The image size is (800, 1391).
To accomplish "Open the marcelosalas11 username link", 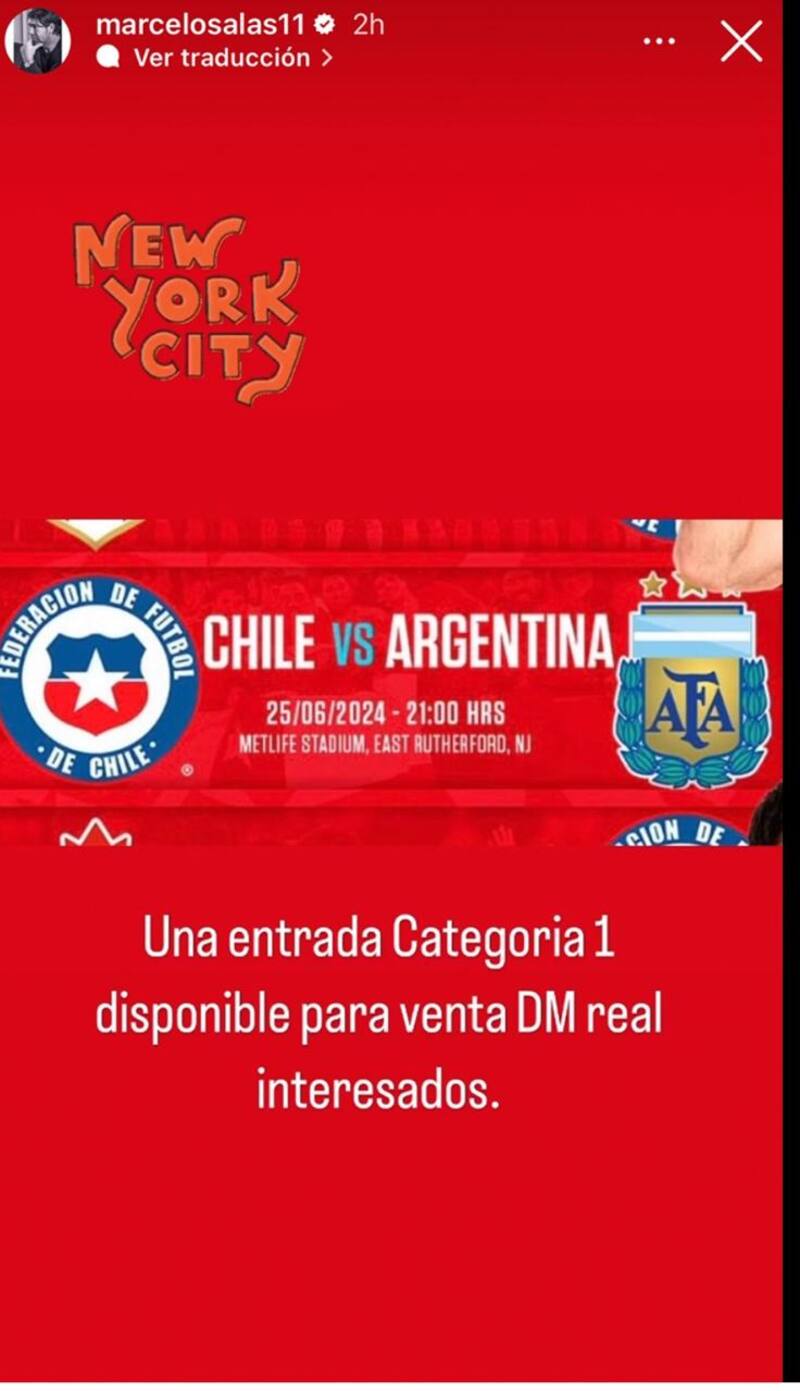I will [x=201, y=25].
